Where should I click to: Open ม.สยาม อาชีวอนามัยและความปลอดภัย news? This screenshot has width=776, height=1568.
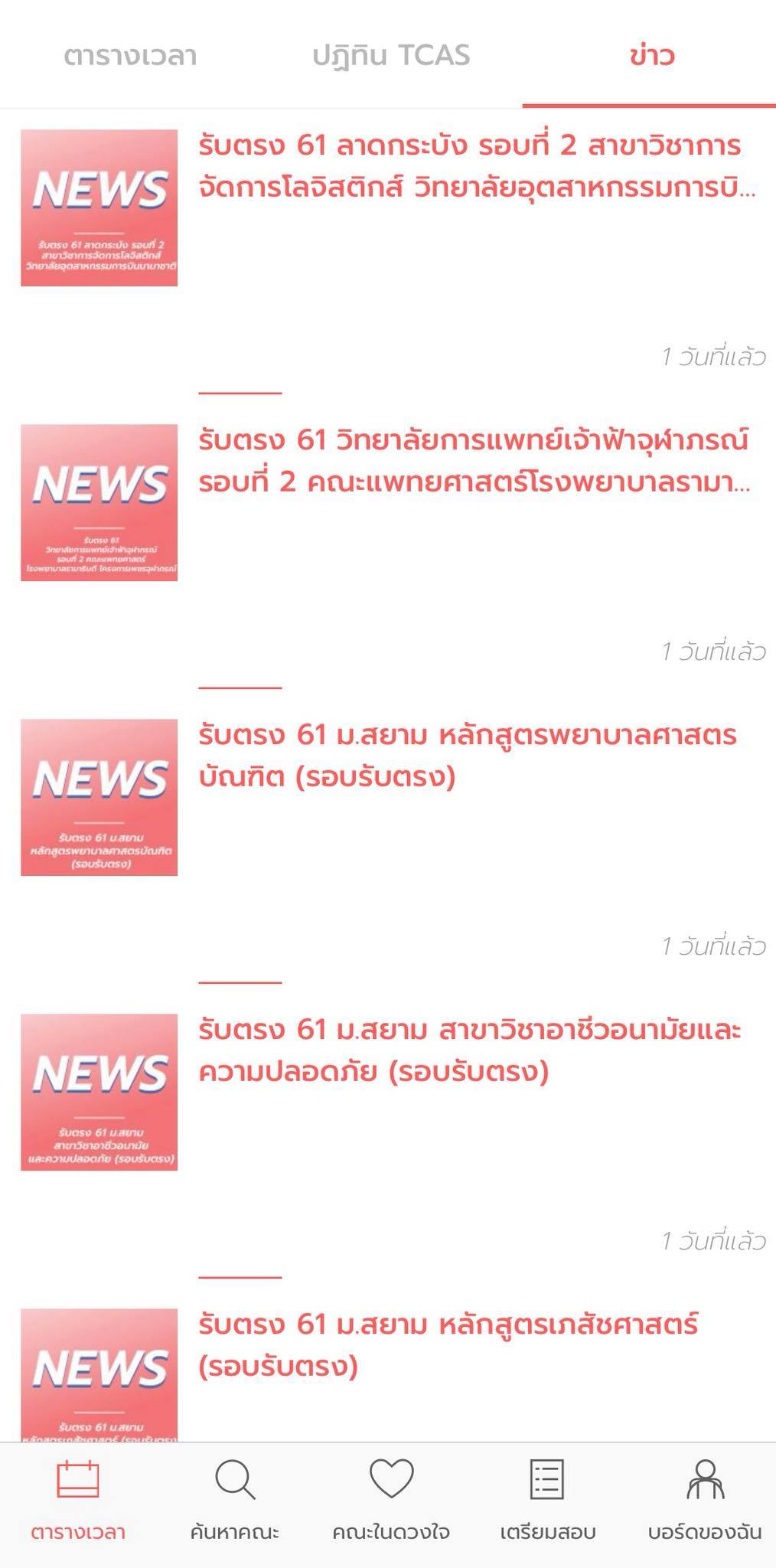pyautogui.click(x=468, y=1050)
